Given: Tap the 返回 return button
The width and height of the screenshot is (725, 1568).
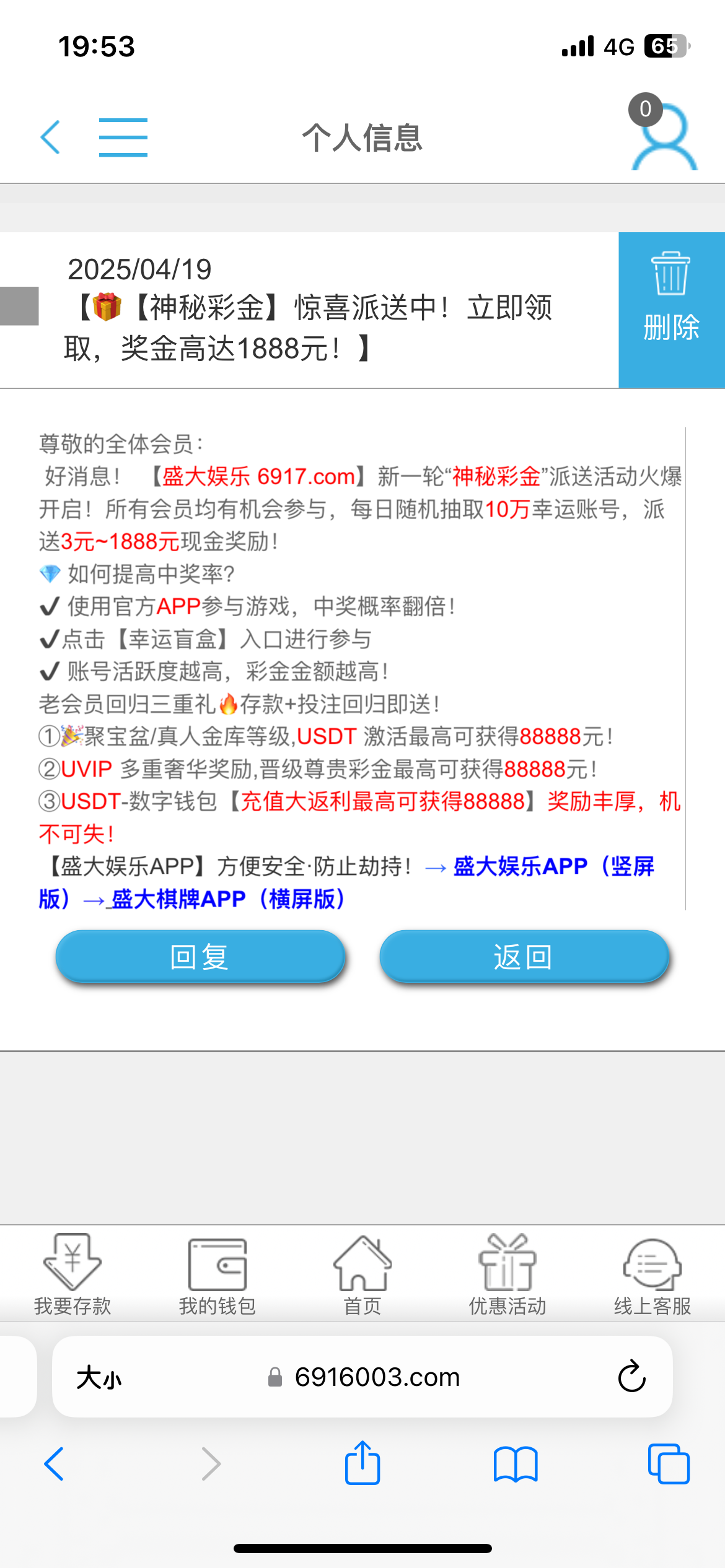Looking at the screenshot, I should click(524, 956).
